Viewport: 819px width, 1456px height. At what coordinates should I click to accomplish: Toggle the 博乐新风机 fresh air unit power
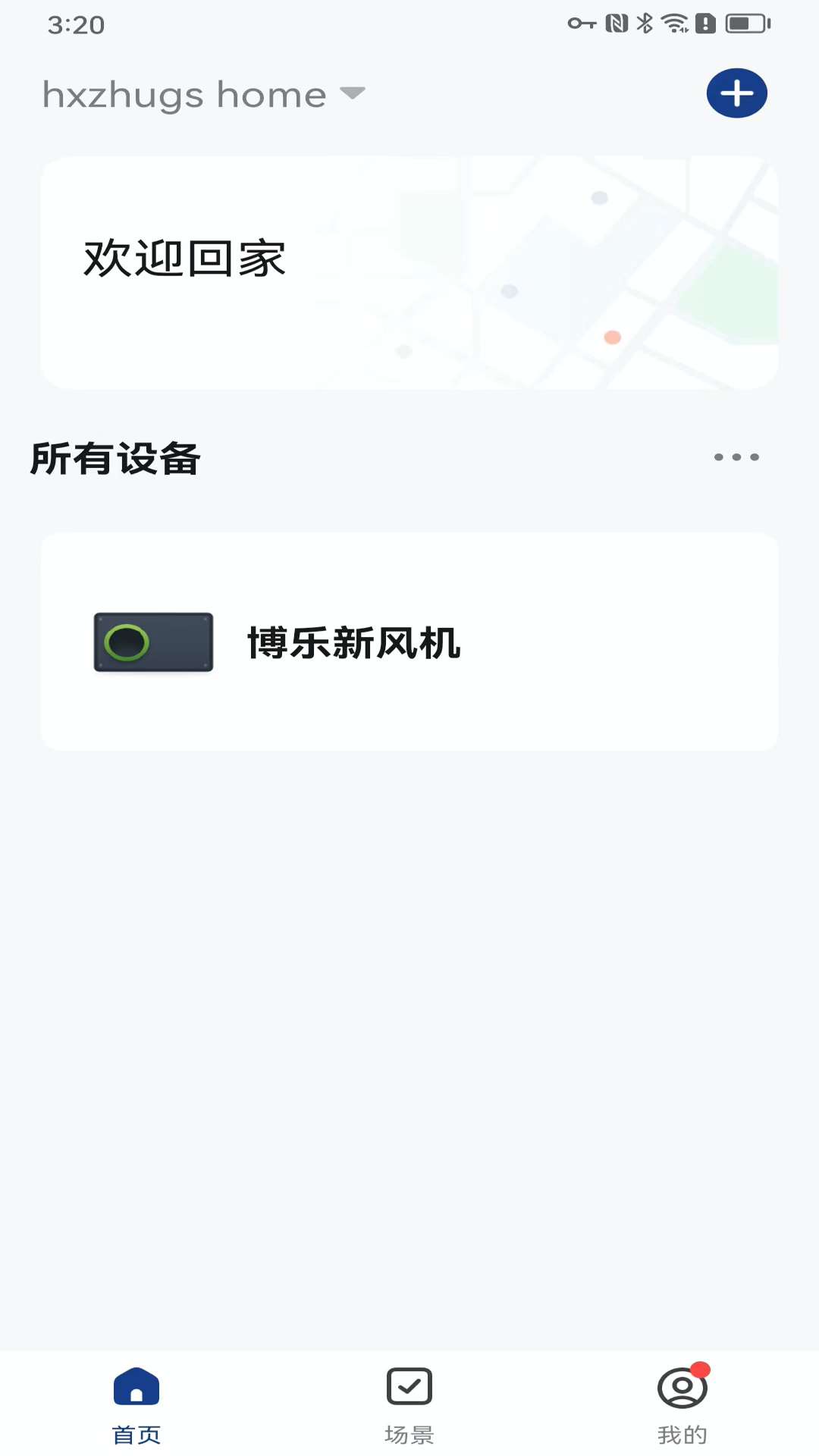pyautogui.click(x=409, y=641)
